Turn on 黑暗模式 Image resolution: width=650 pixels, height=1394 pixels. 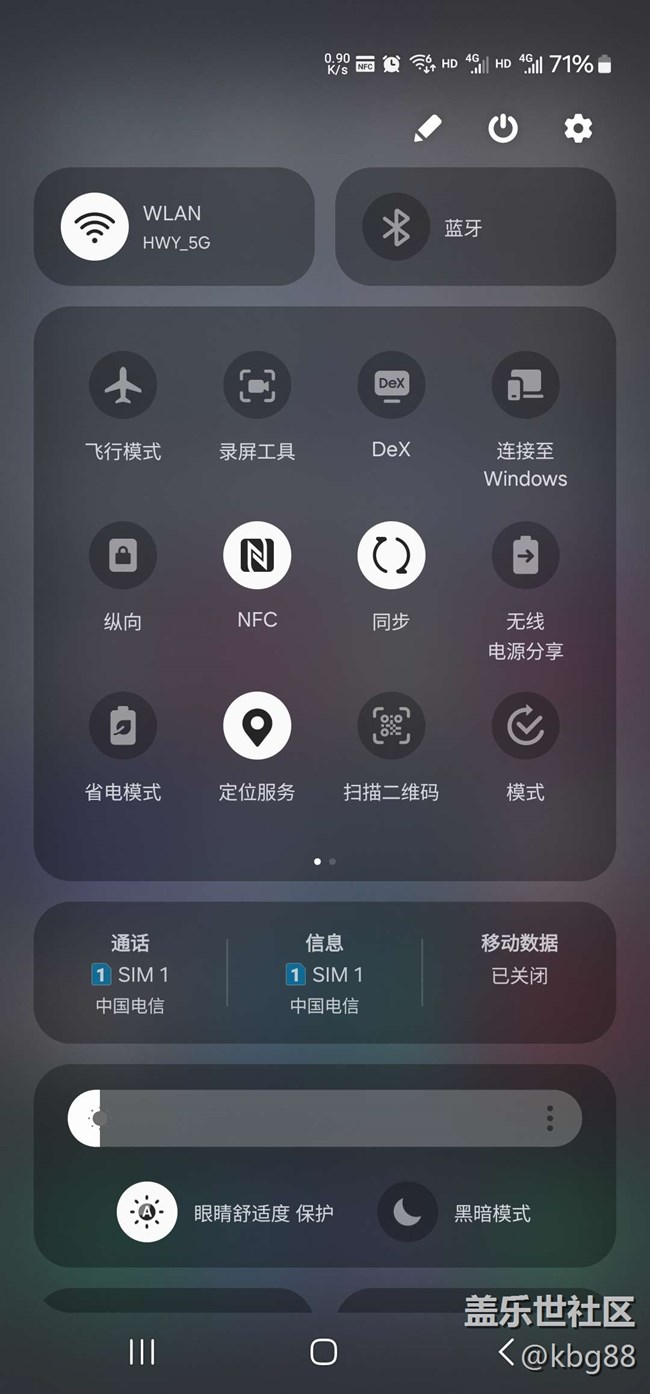pos(407,1213)
